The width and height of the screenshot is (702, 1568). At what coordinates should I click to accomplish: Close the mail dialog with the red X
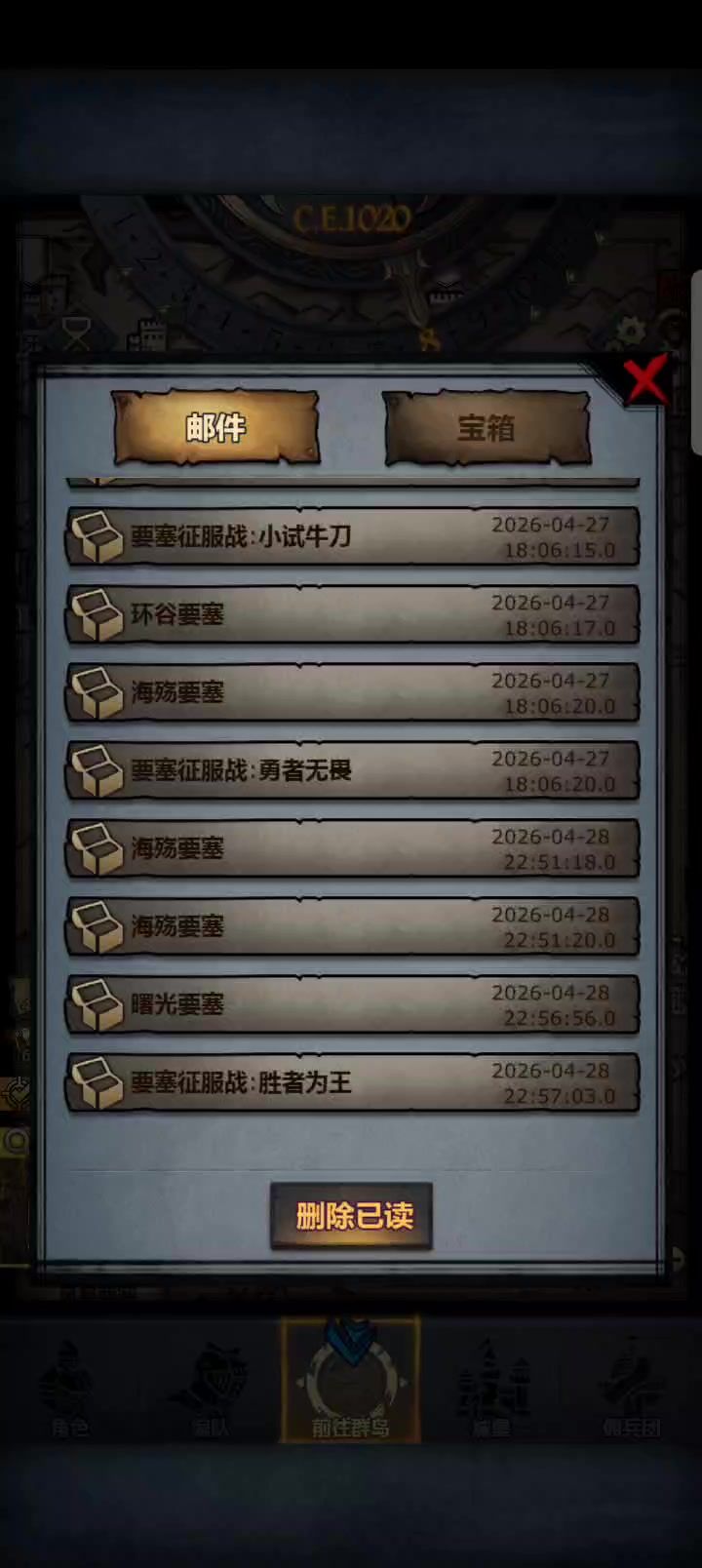click(x=646, y=379)
